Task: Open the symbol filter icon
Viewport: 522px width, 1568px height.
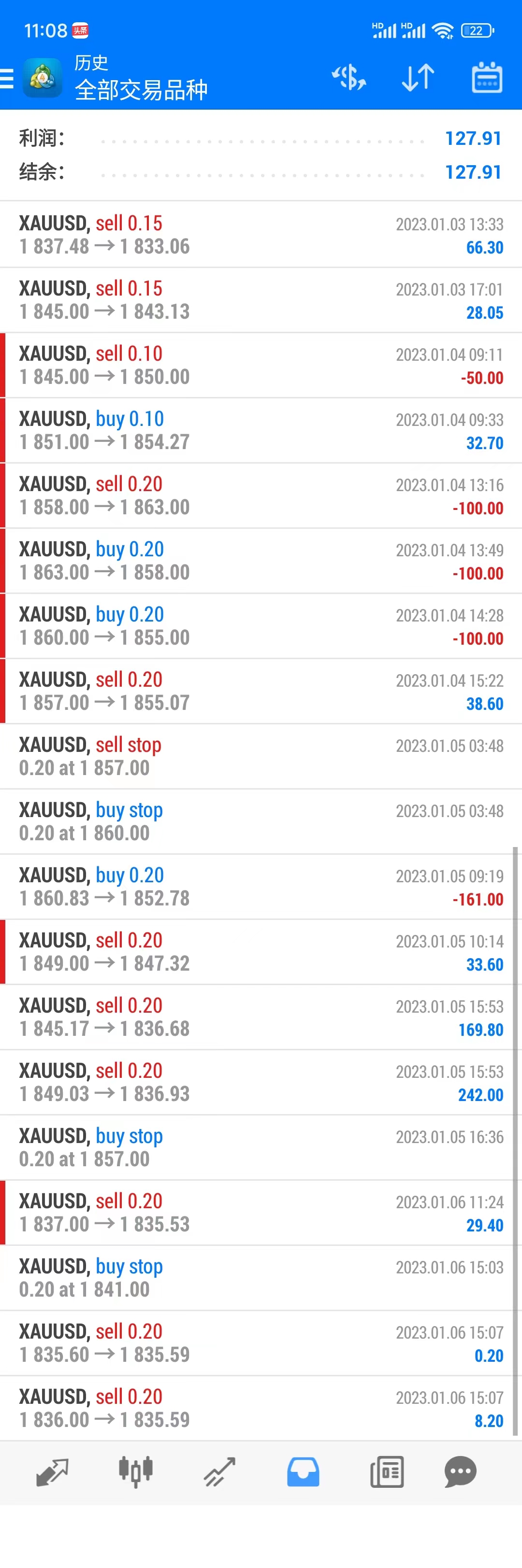Action: point(348,78)
